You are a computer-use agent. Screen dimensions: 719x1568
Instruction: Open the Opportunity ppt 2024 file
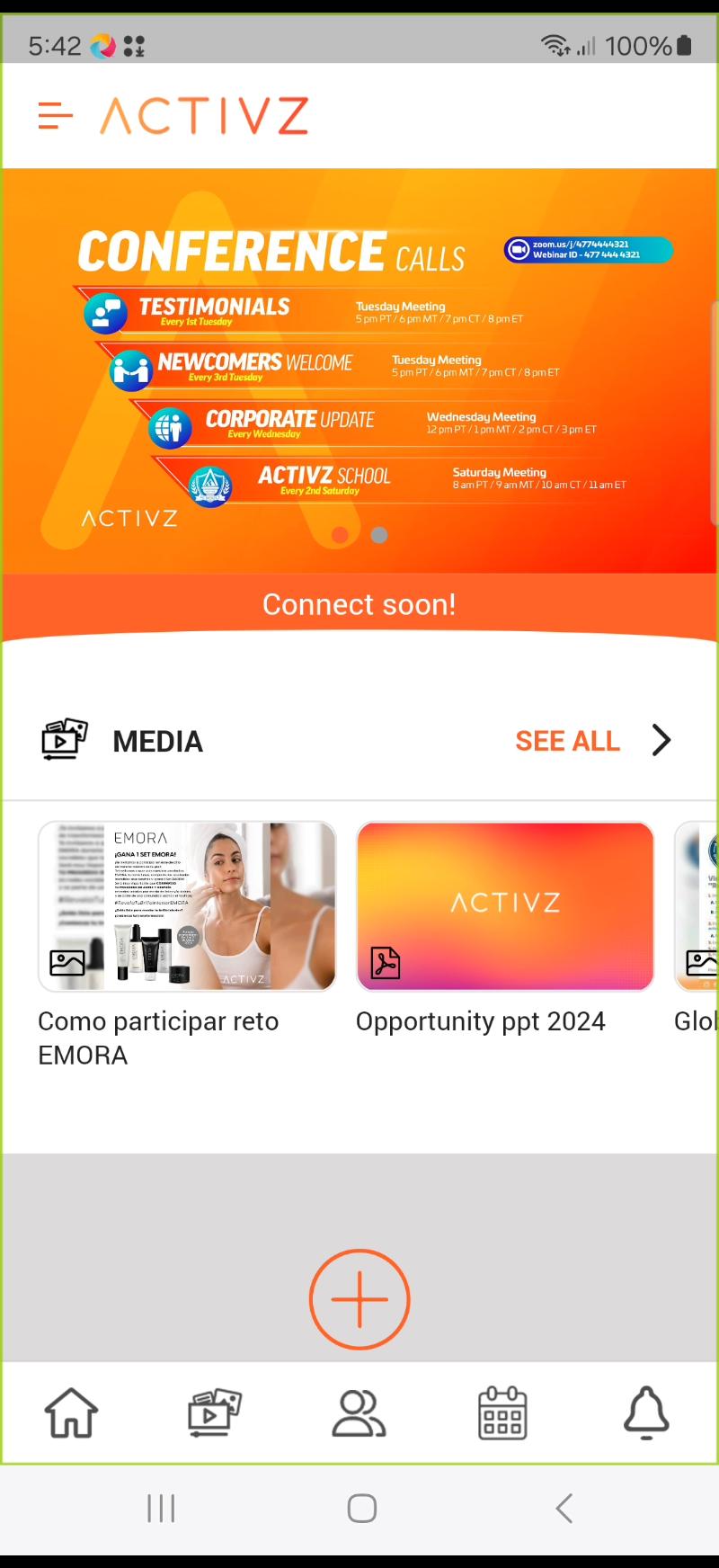point(505,931)
